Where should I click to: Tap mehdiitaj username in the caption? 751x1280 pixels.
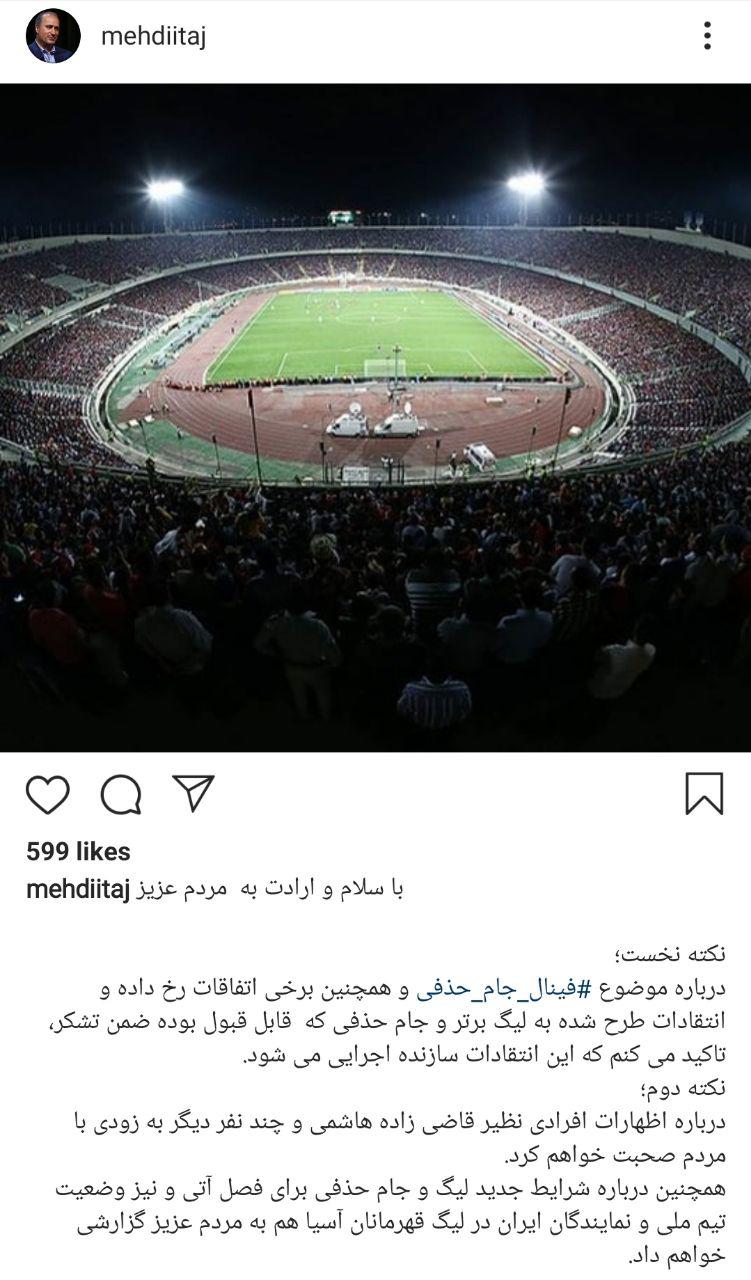point(78,890)
